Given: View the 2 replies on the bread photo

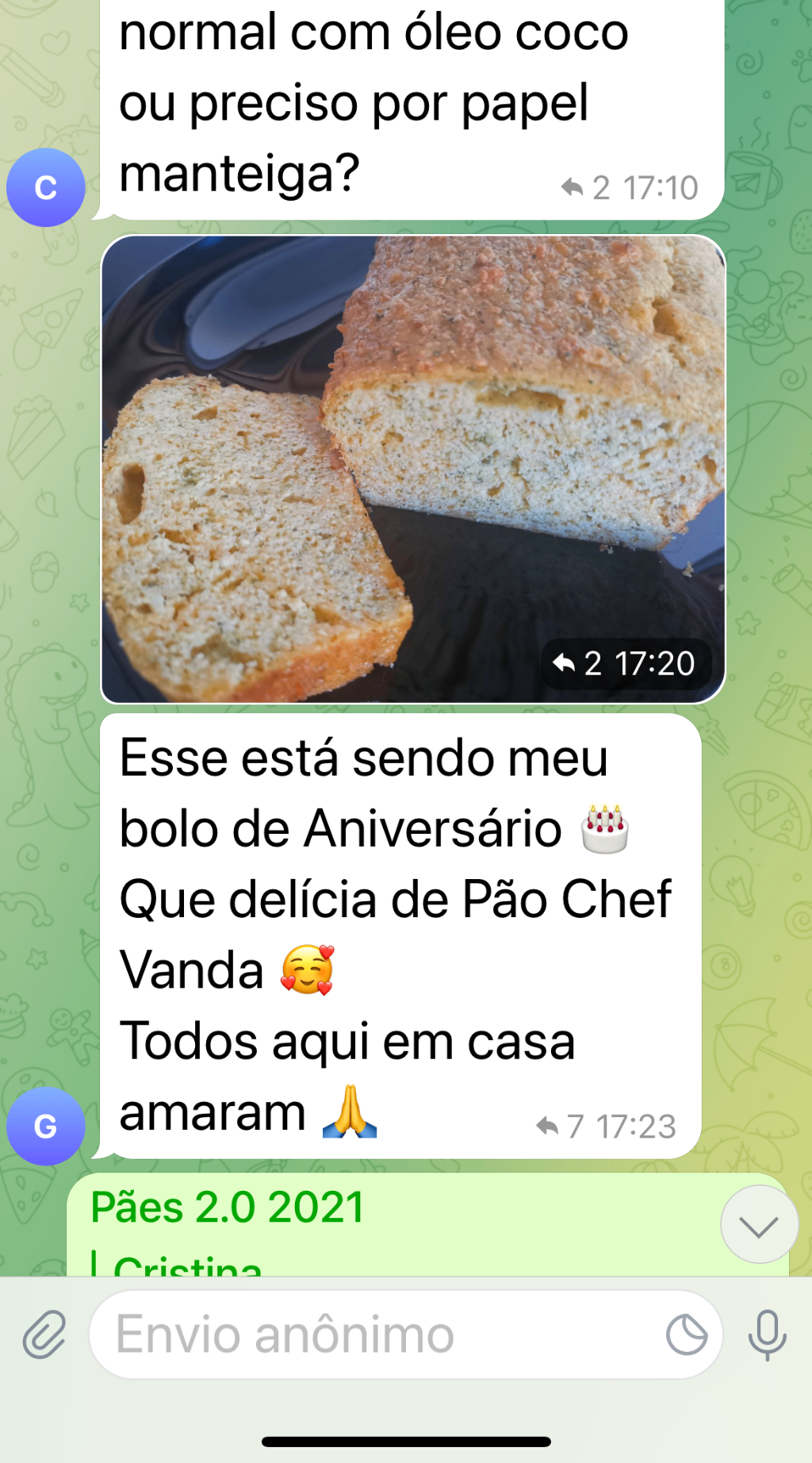Looking at the screenshot, I should 579,663.
